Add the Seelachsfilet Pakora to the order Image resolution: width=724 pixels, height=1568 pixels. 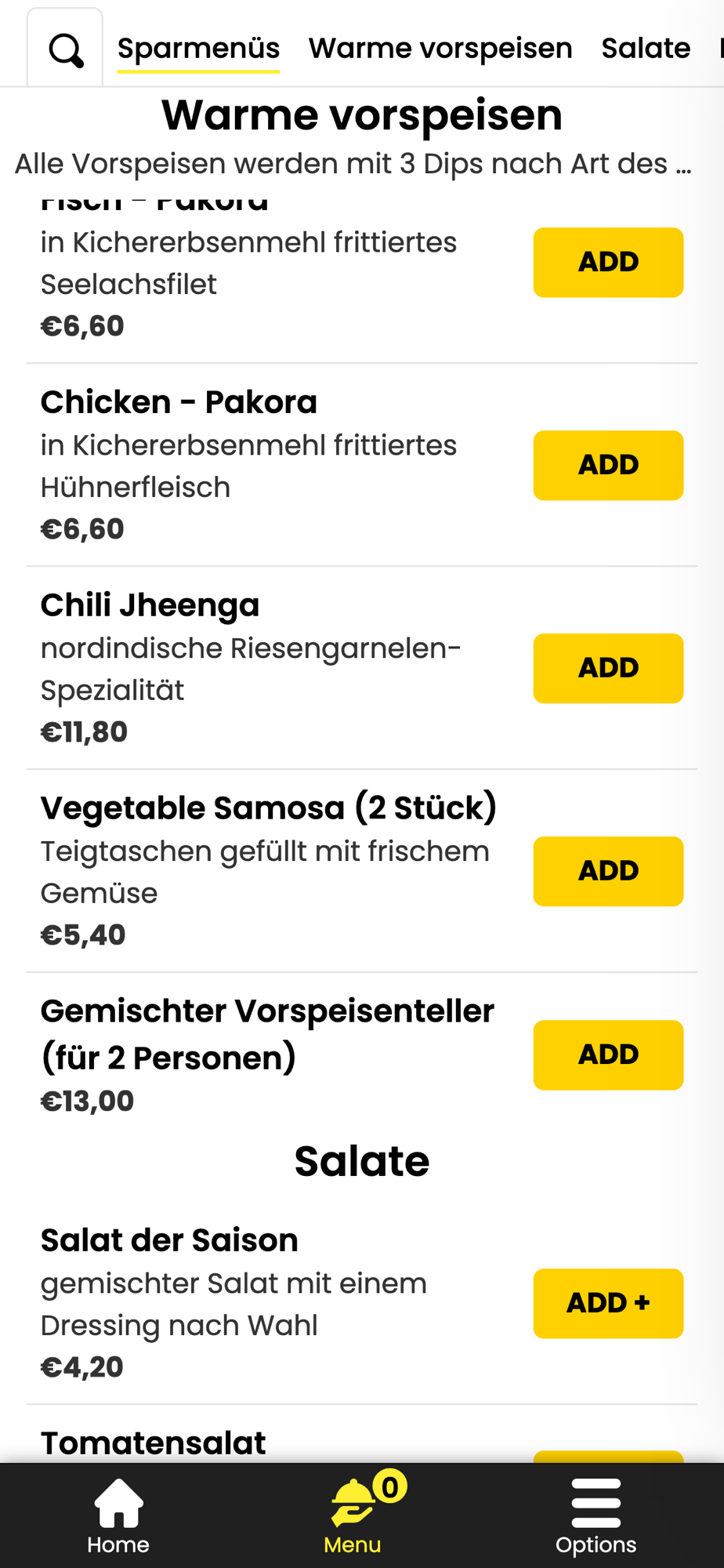point(608,263)
